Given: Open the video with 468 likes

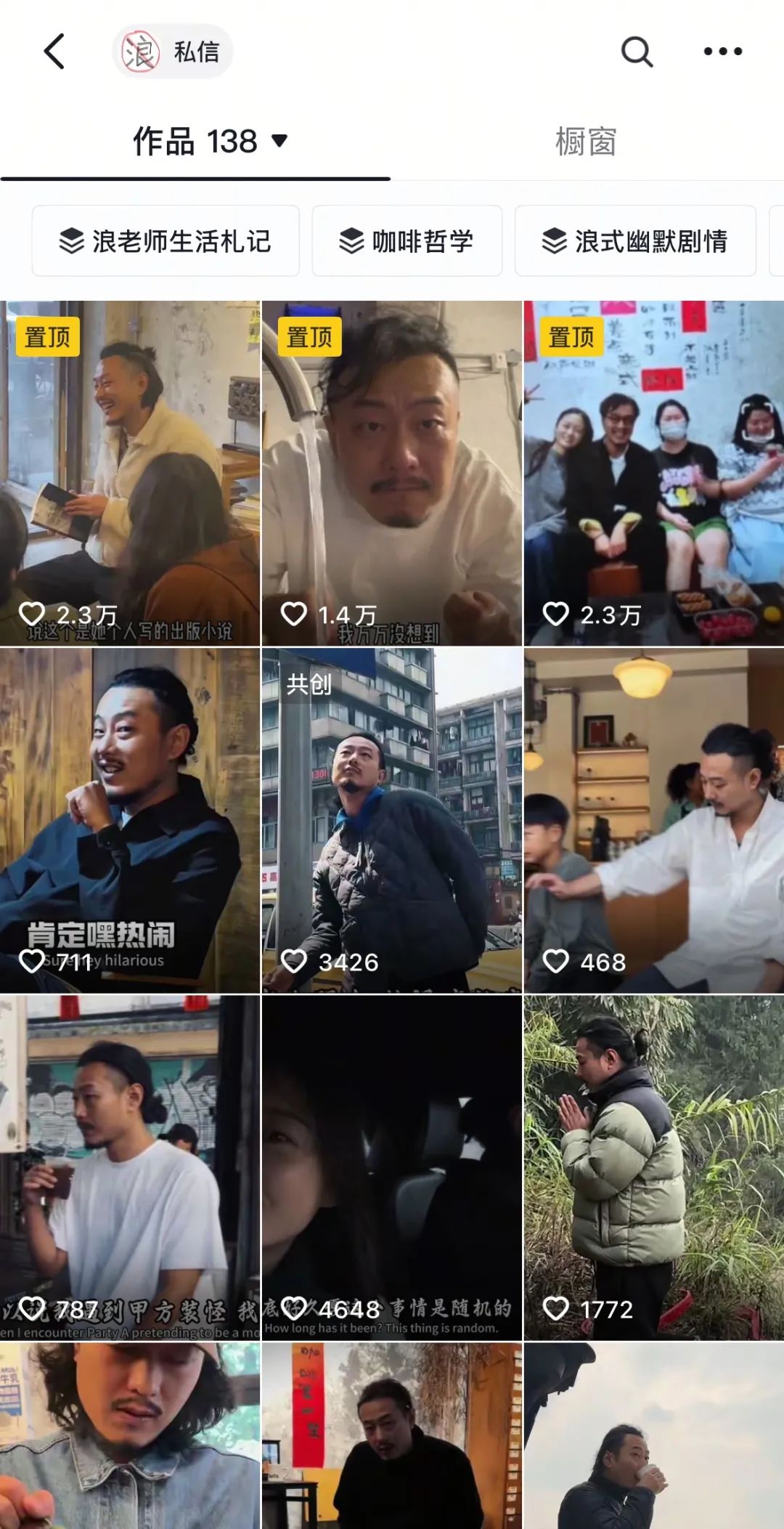Looking at the screenshot, I should [x=653, y=819].
